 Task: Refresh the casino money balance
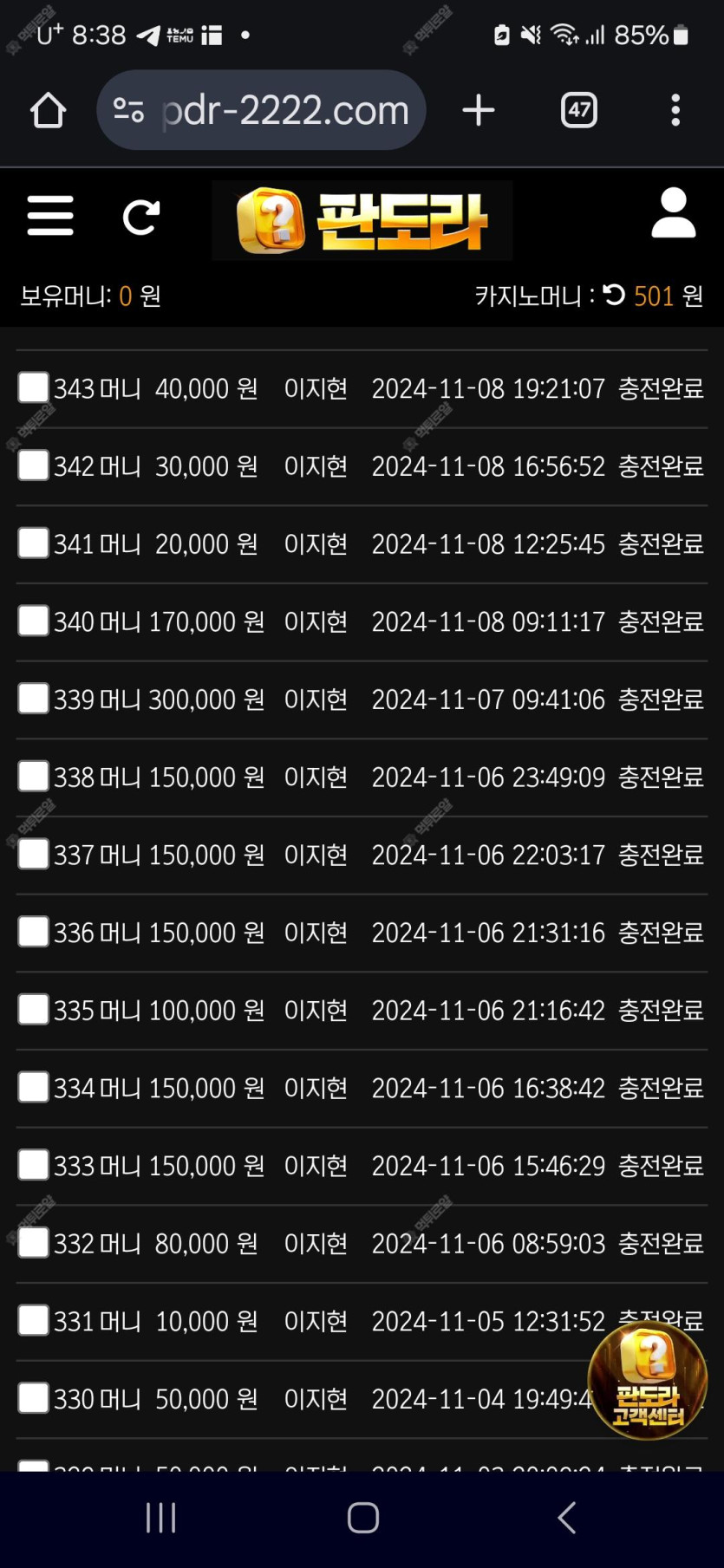[614, 296]
